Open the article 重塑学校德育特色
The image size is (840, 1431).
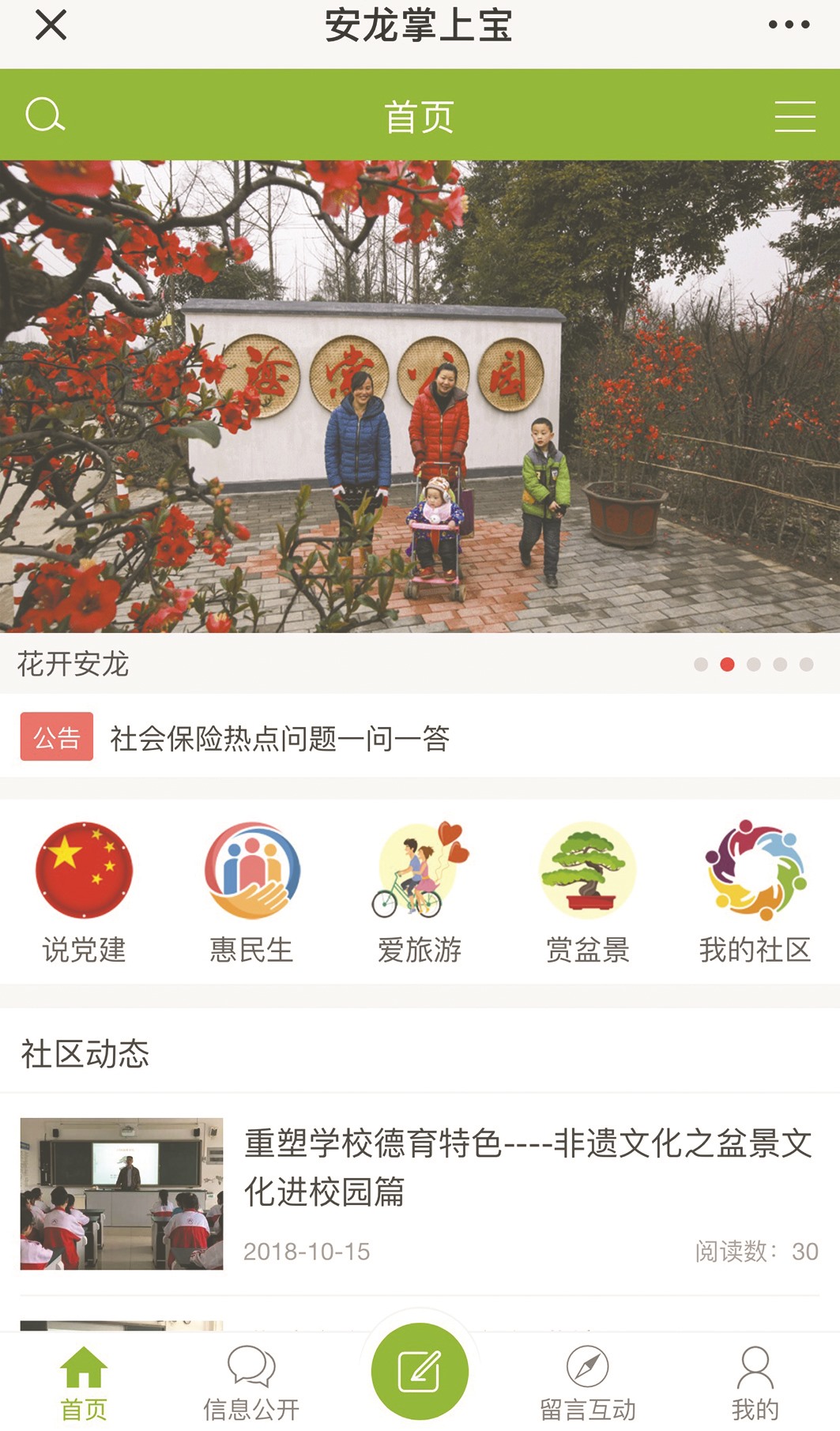point(526,1166)
